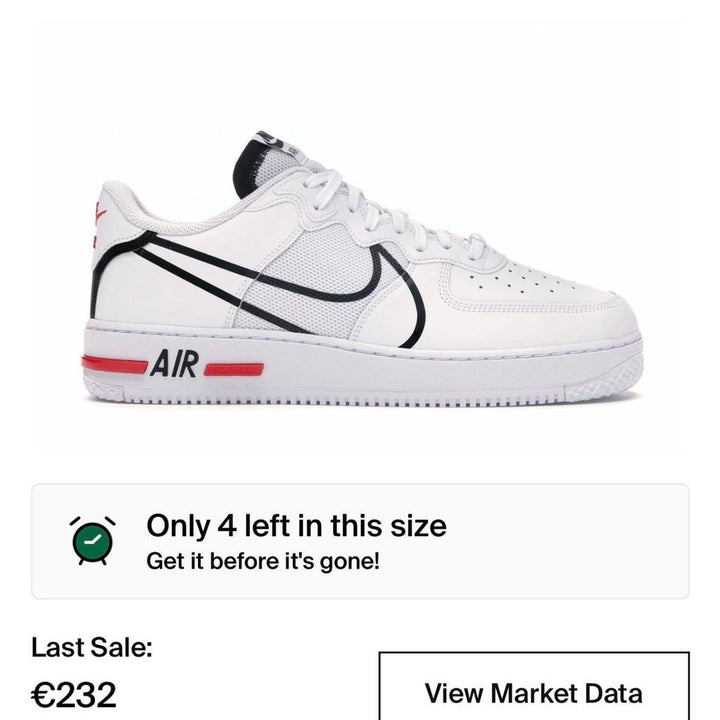Open the View Market Data button
720x720 pixels.
point(533,691)
